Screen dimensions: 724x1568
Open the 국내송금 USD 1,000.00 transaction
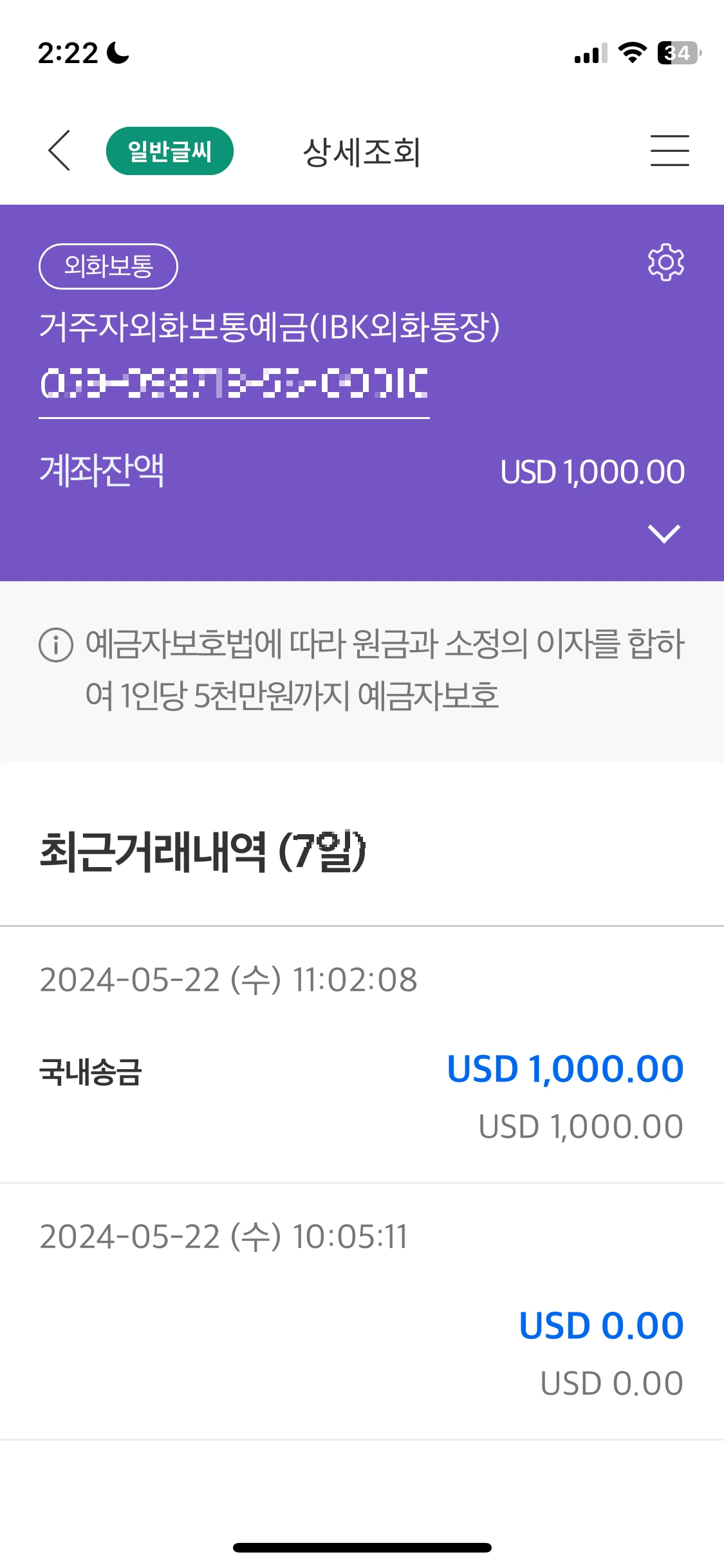(x=362, y=1054)
